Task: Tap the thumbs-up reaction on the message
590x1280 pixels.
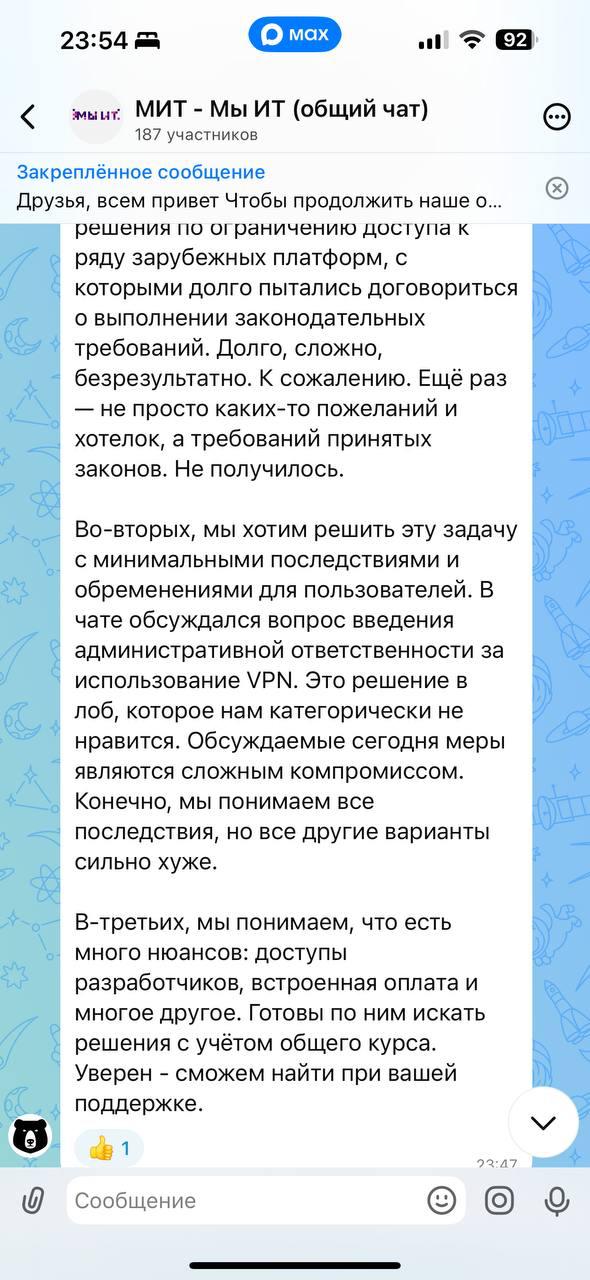Action: [x=109, y=1149]
